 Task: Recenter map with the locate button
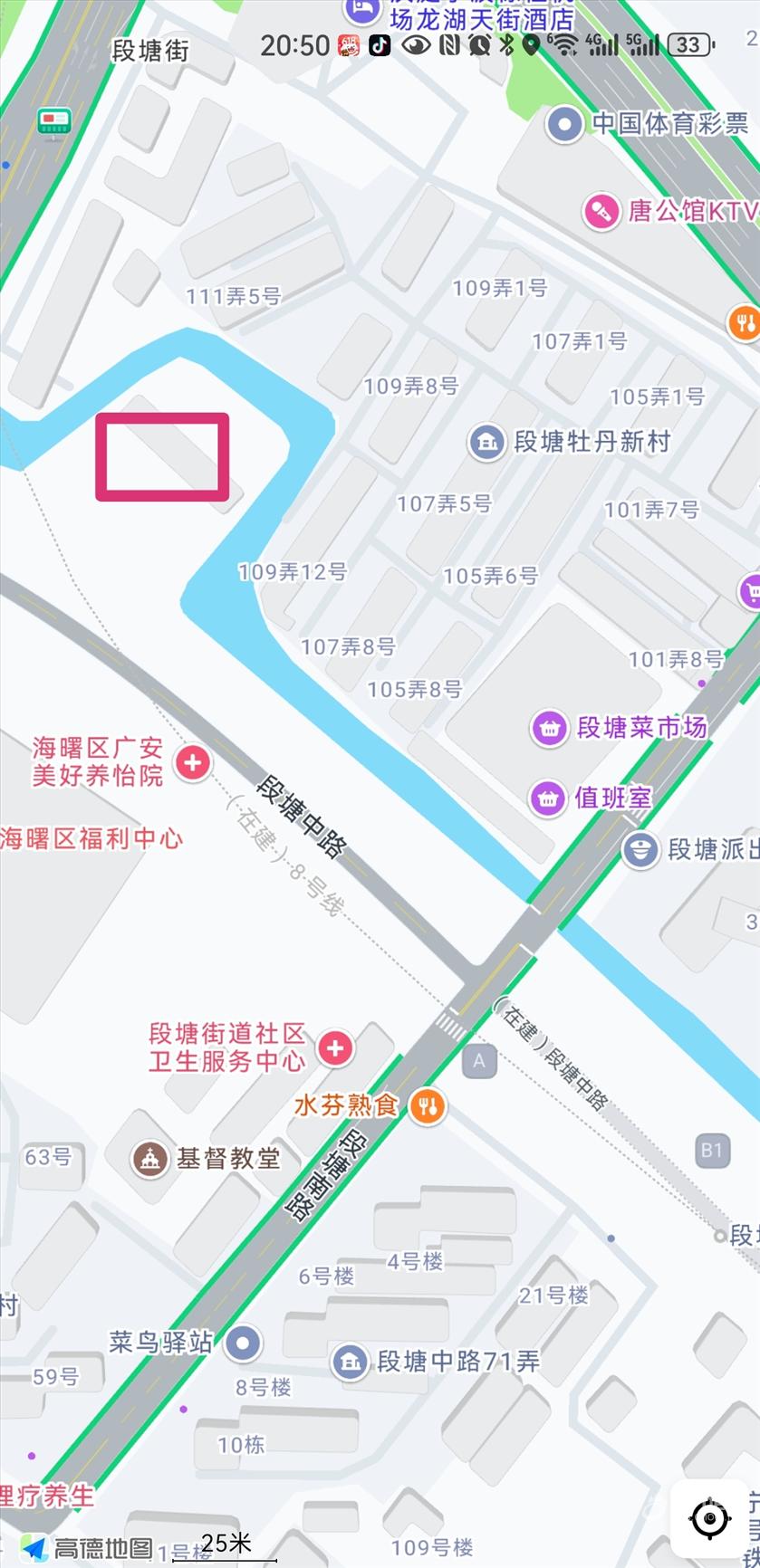[x=710, y=1518]
